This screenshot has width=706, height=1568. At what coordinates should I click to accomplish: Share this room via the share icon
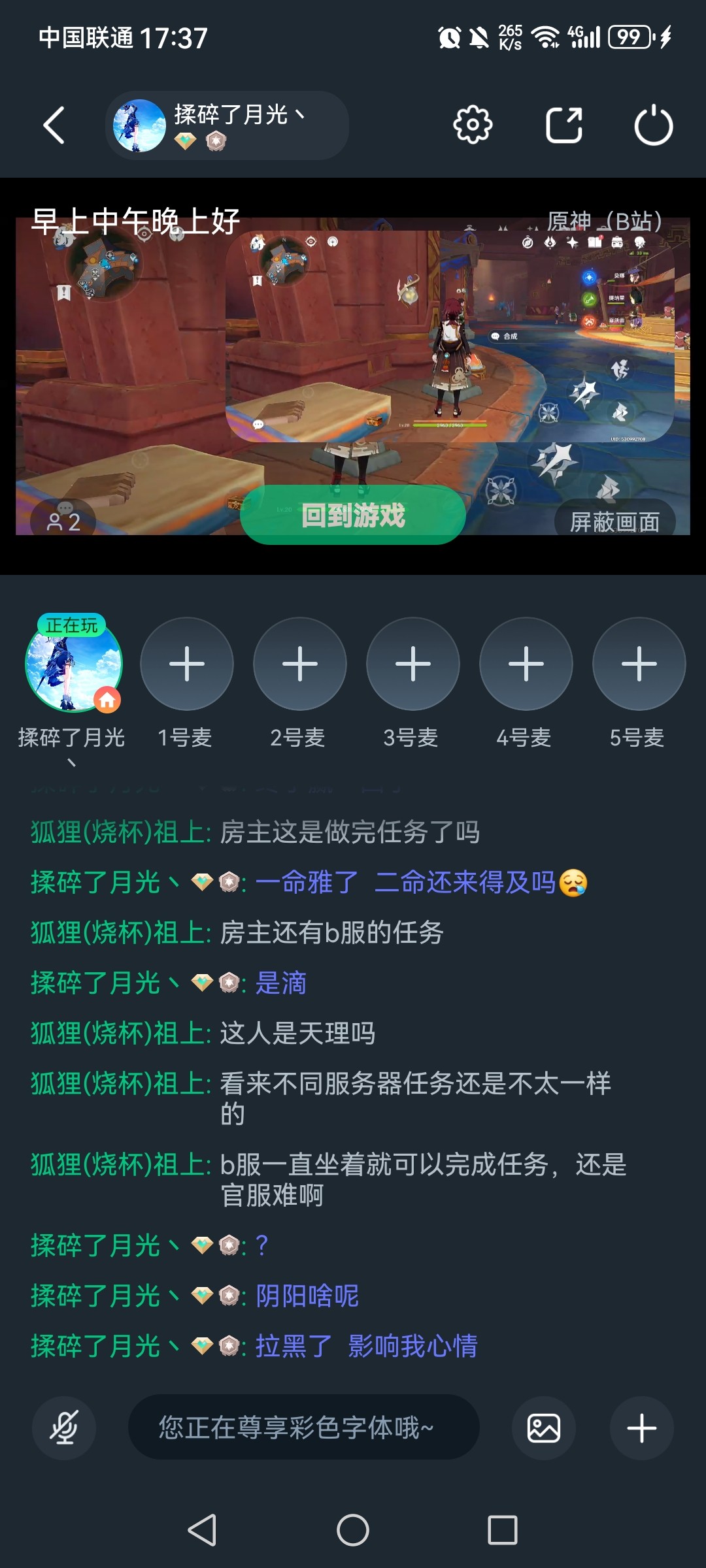(x=563, y=125)
